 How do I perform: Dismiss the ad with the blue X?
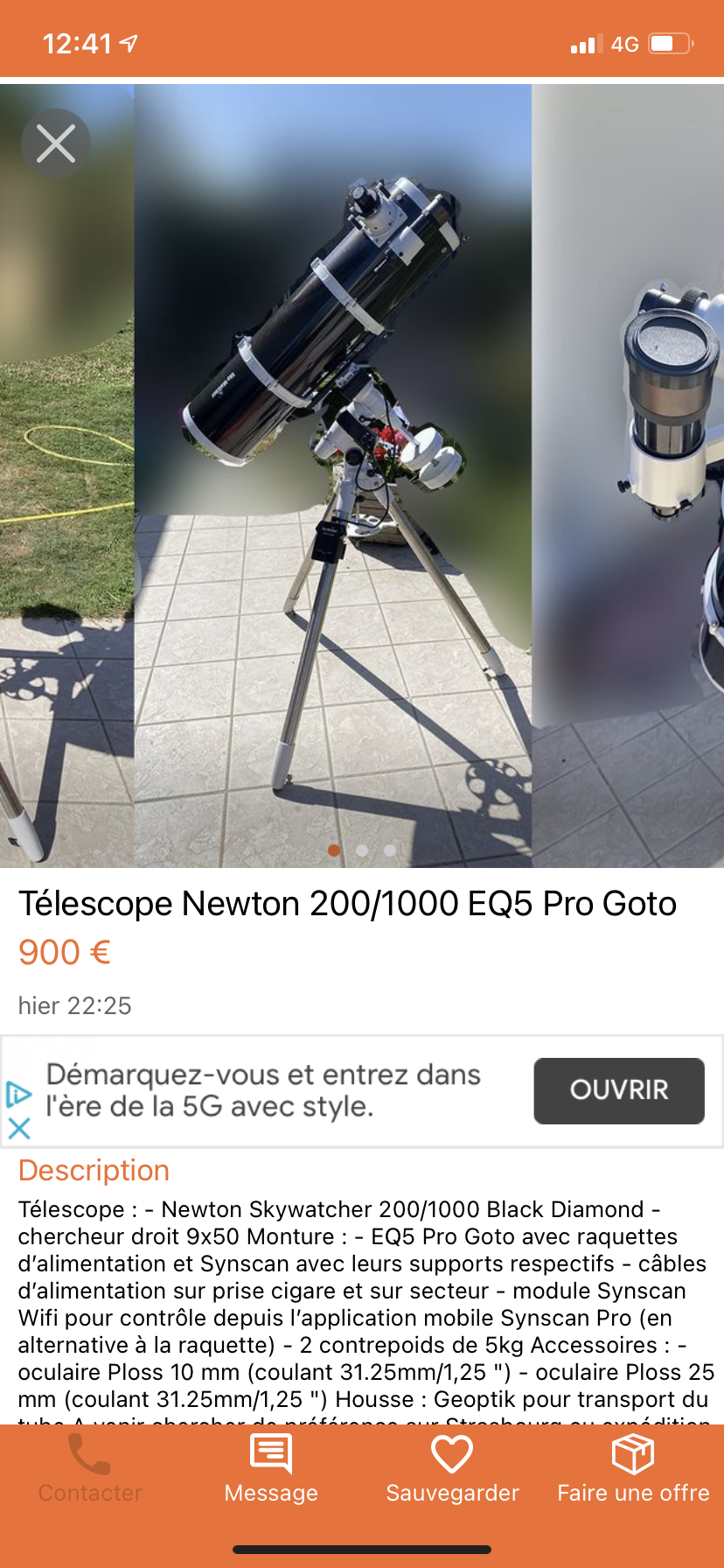pyautogui.click(x=18, y=1128)
